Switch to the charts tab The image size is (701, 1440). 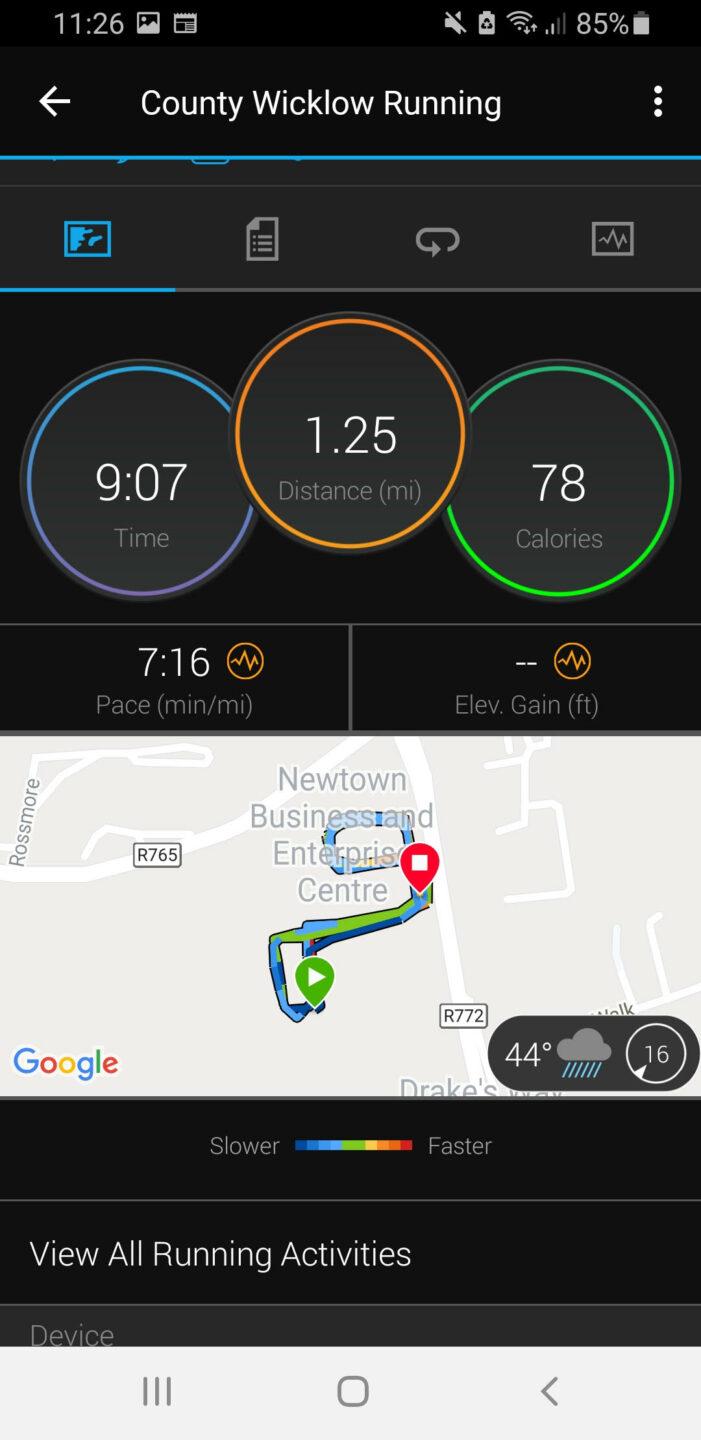(x=612, y=240)
